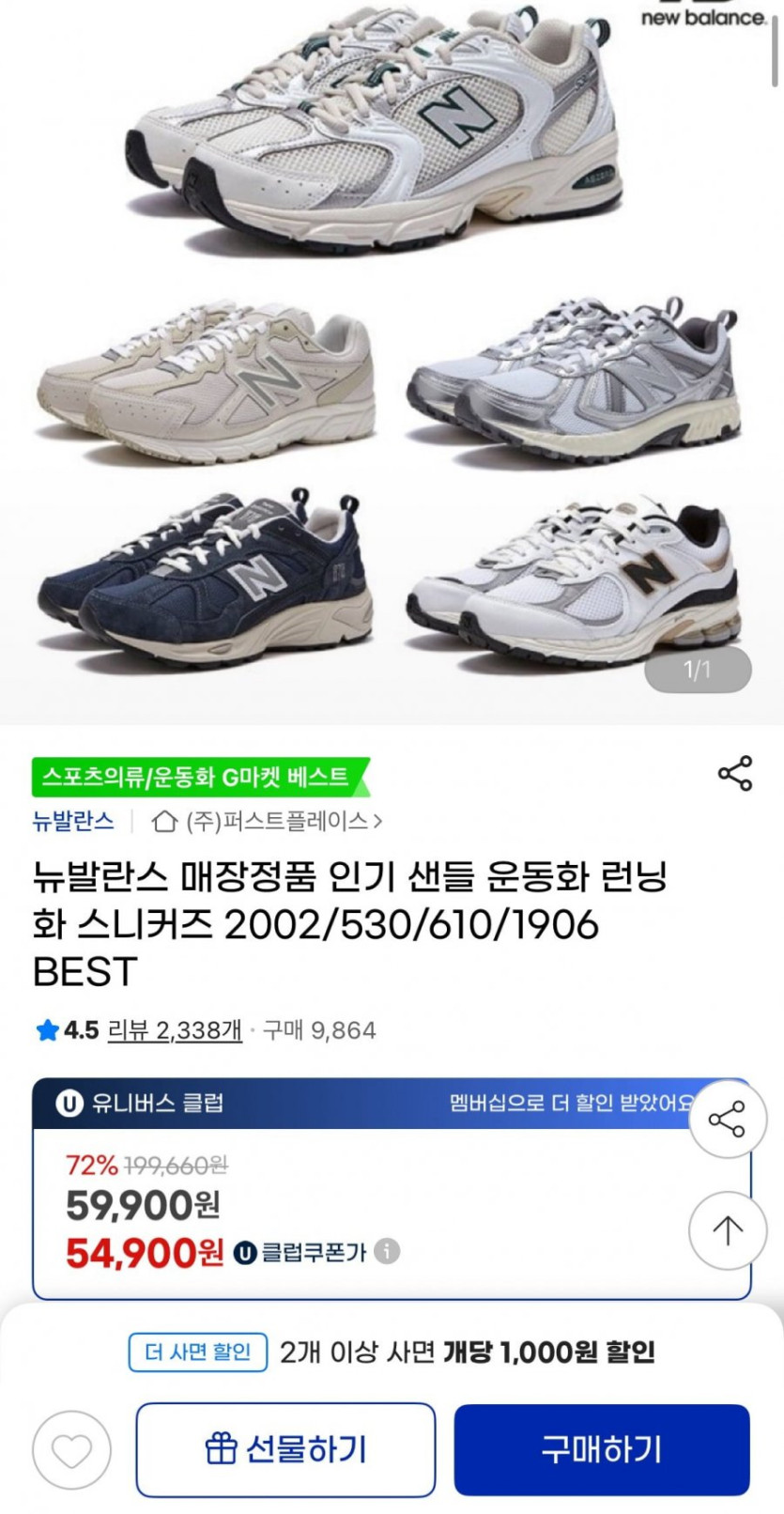View the New Balance product image

pos(392,357)
